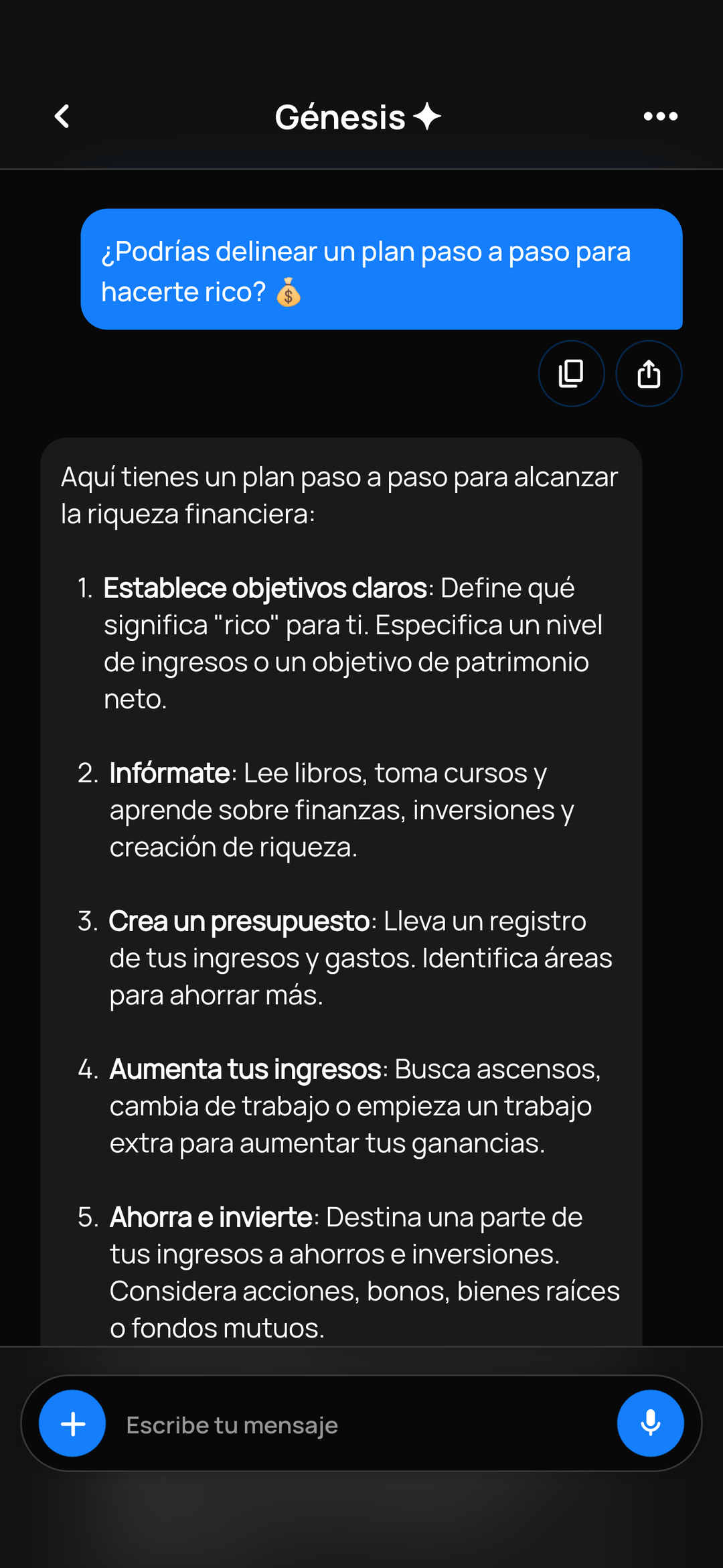The image size is (723, 1568).
Task: Select the copy button below the user message
Action: pos(571,374)
